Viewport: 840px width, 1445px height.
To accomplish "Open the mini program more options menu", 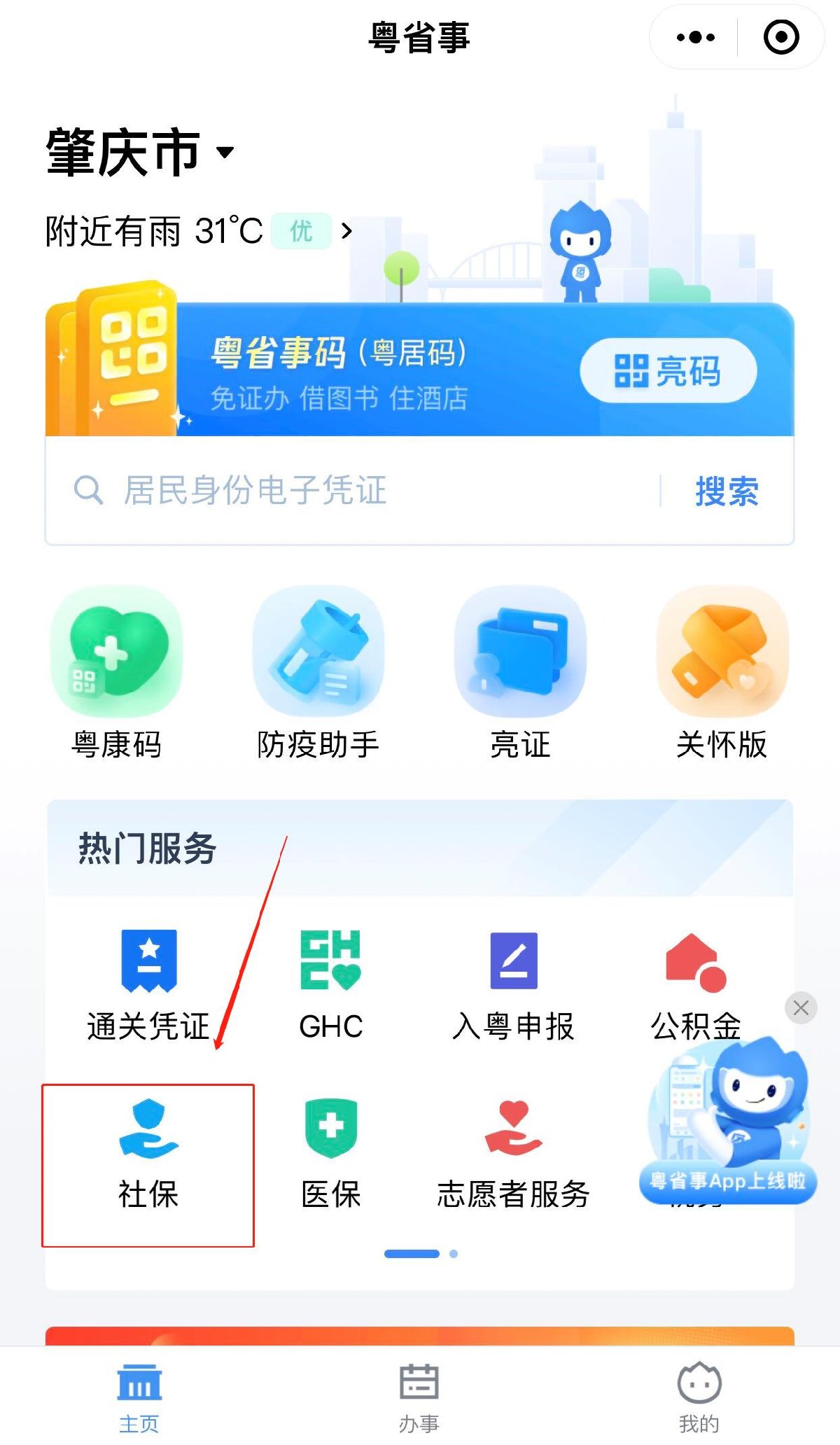I will click(x=695, y=37).
